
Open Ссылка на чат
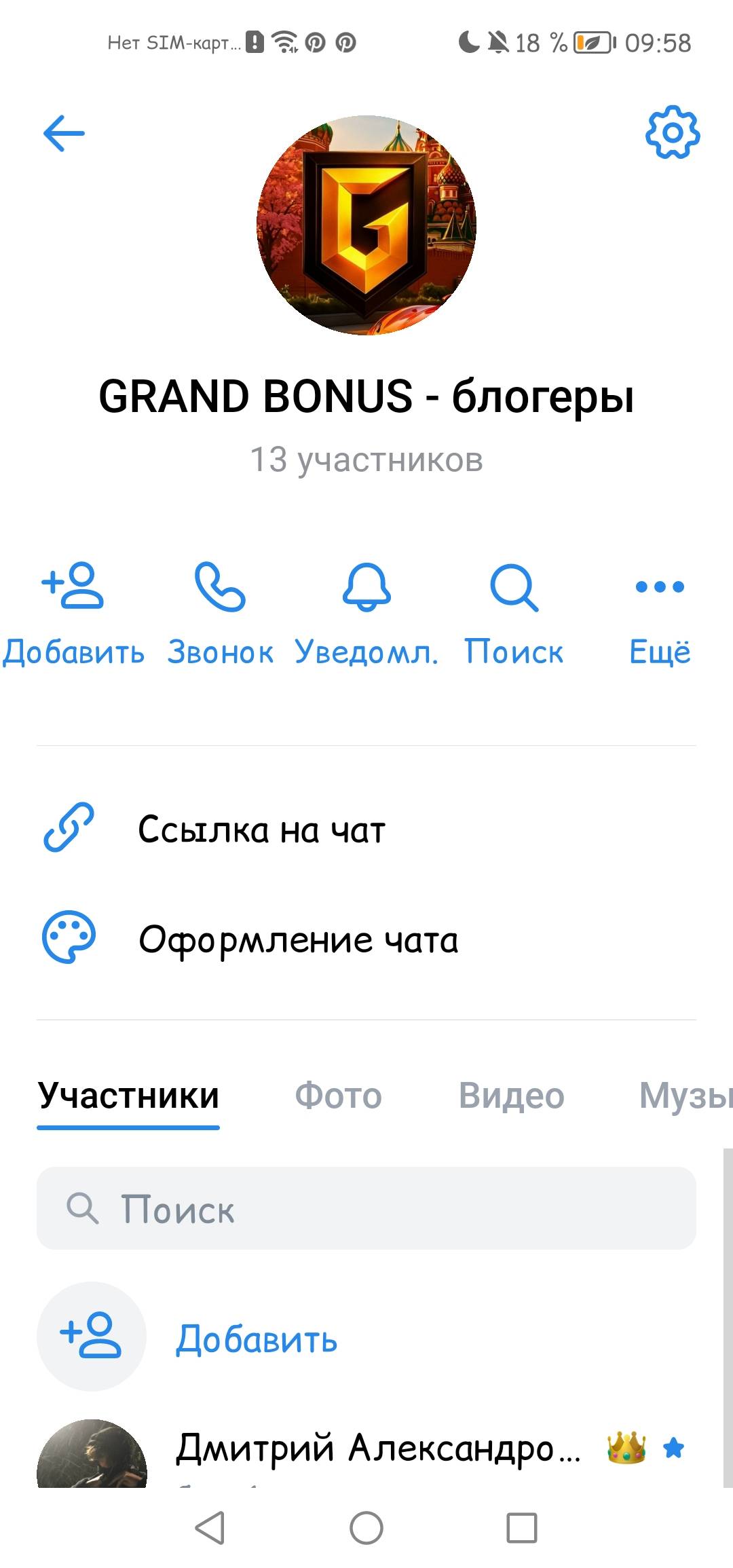click(261, 829)
